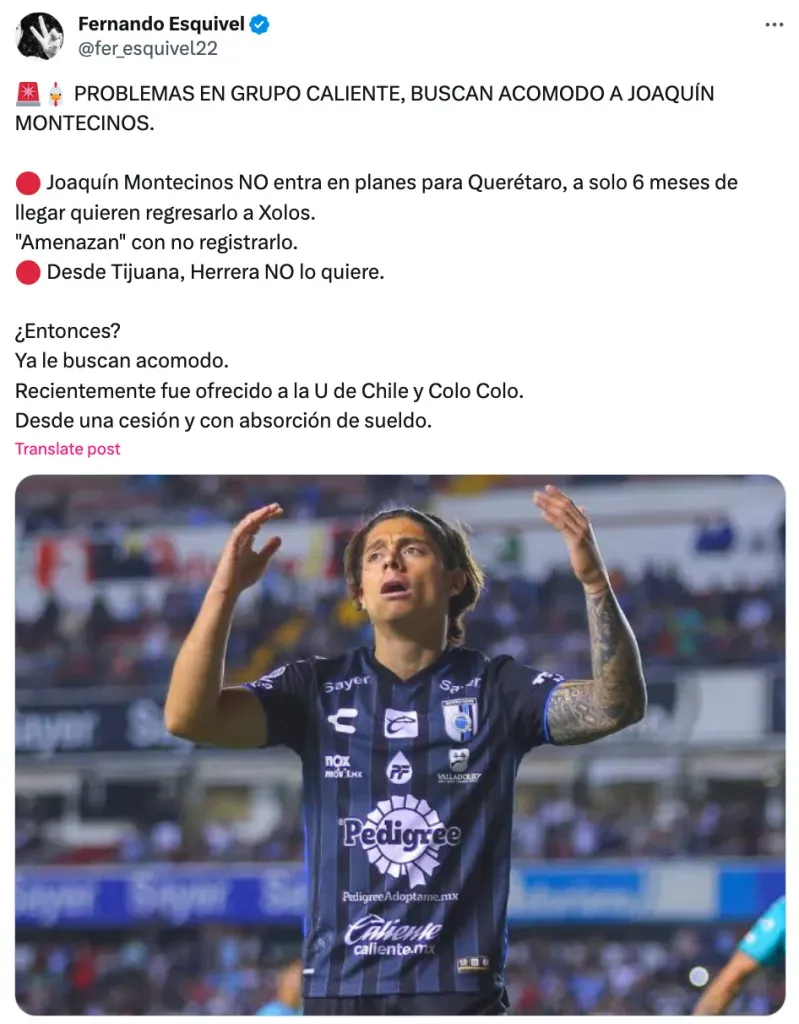Screen dimensions: 799x1024
Task: Tap the Translate post link
Action: 67,449
